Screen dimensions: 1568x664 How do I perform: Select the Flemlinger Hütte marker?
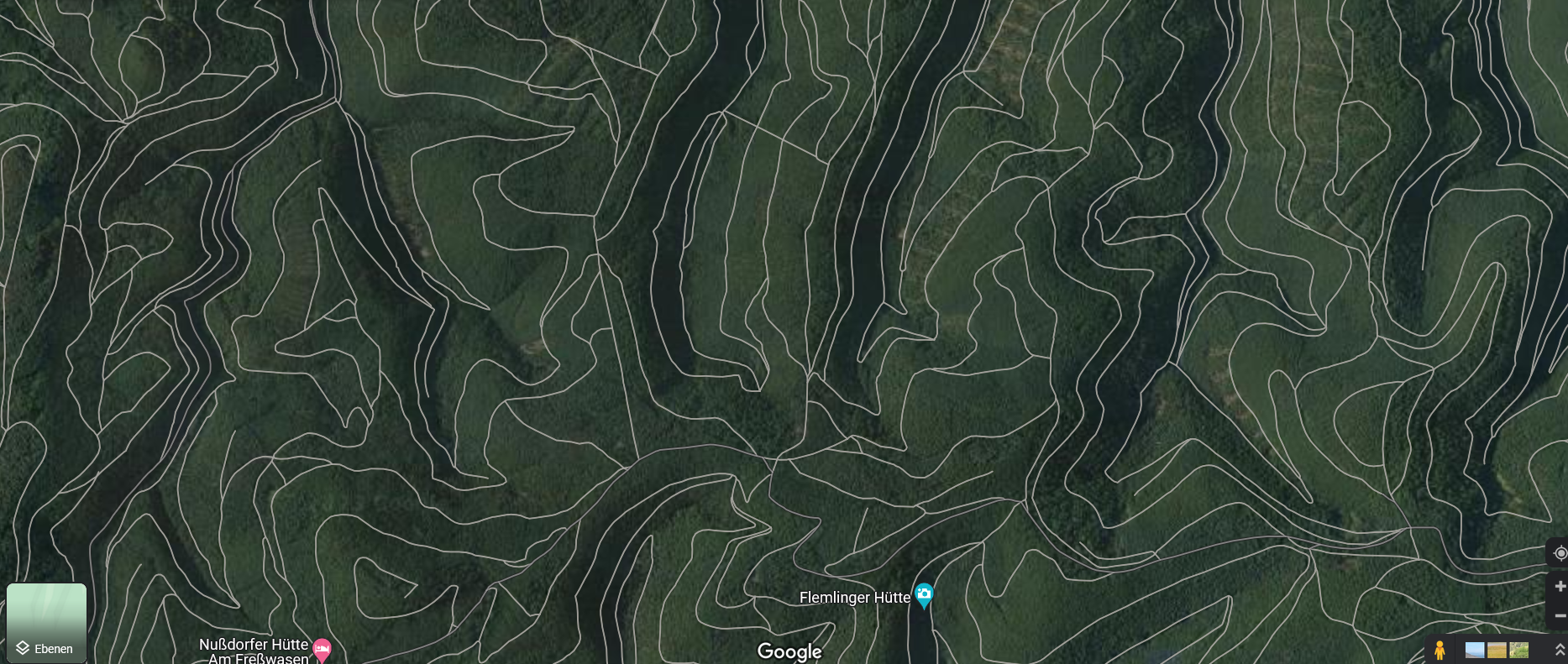pos(924,595)
